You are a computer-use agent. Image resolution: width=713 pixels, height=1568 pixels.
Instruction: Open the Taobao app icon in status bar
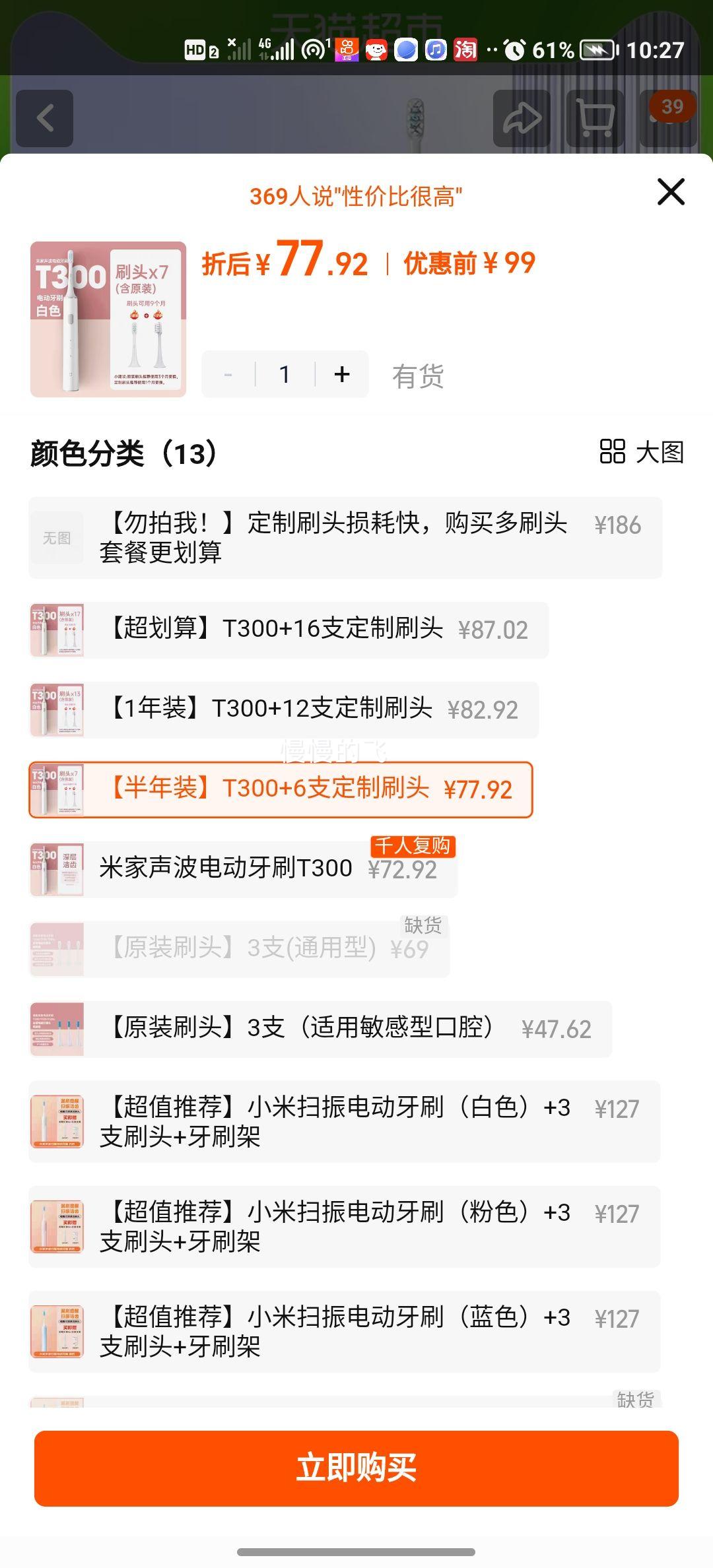pyautogui.click(x=466, y=50)
